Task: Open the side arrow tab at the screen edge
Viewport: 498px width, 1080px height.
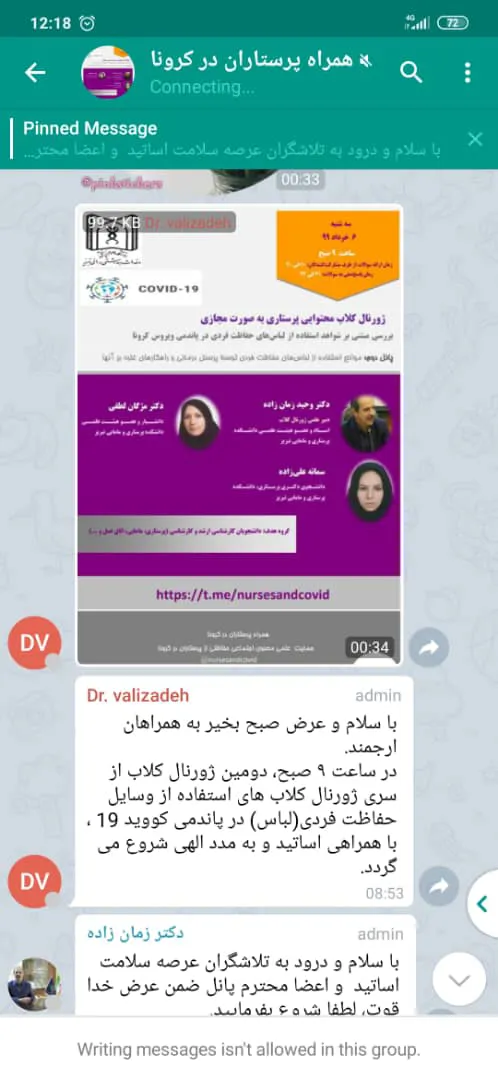Action: point(483,903)
